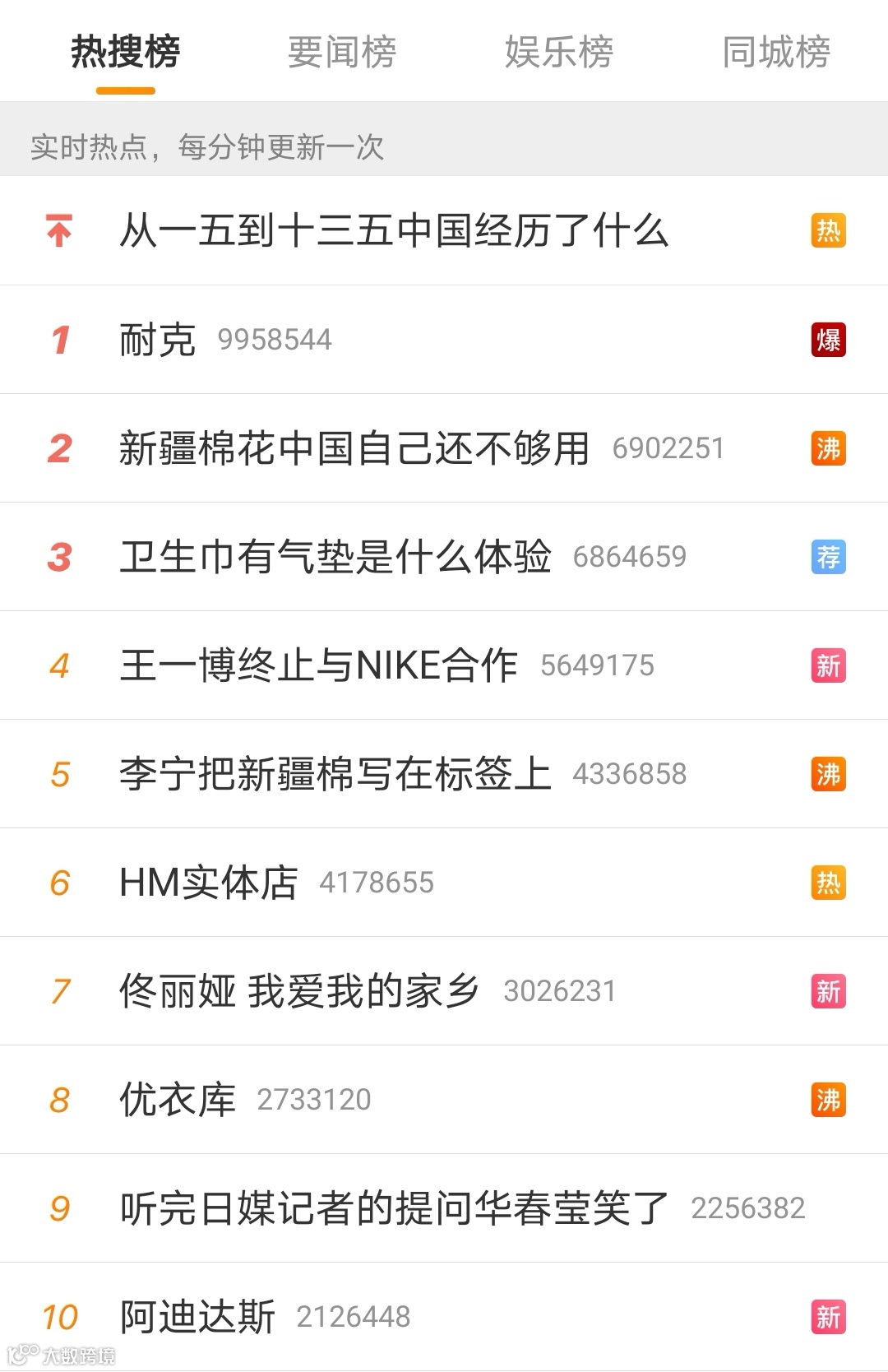Viewport: 888px width, 1372px height.
Task: Open the 阿迪达斯 trending topic
Action: [444, 1317]
